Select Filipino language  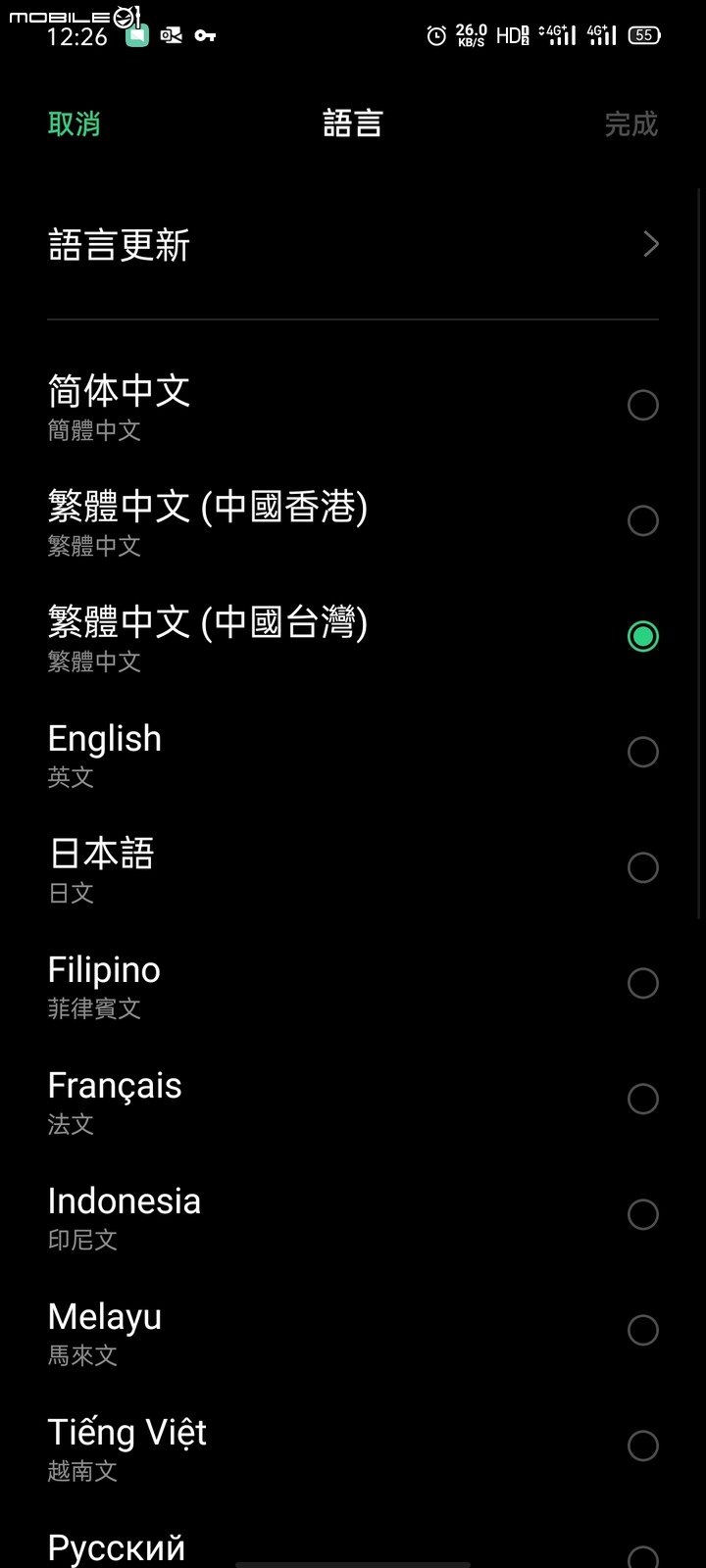click(x=353, y=984)
